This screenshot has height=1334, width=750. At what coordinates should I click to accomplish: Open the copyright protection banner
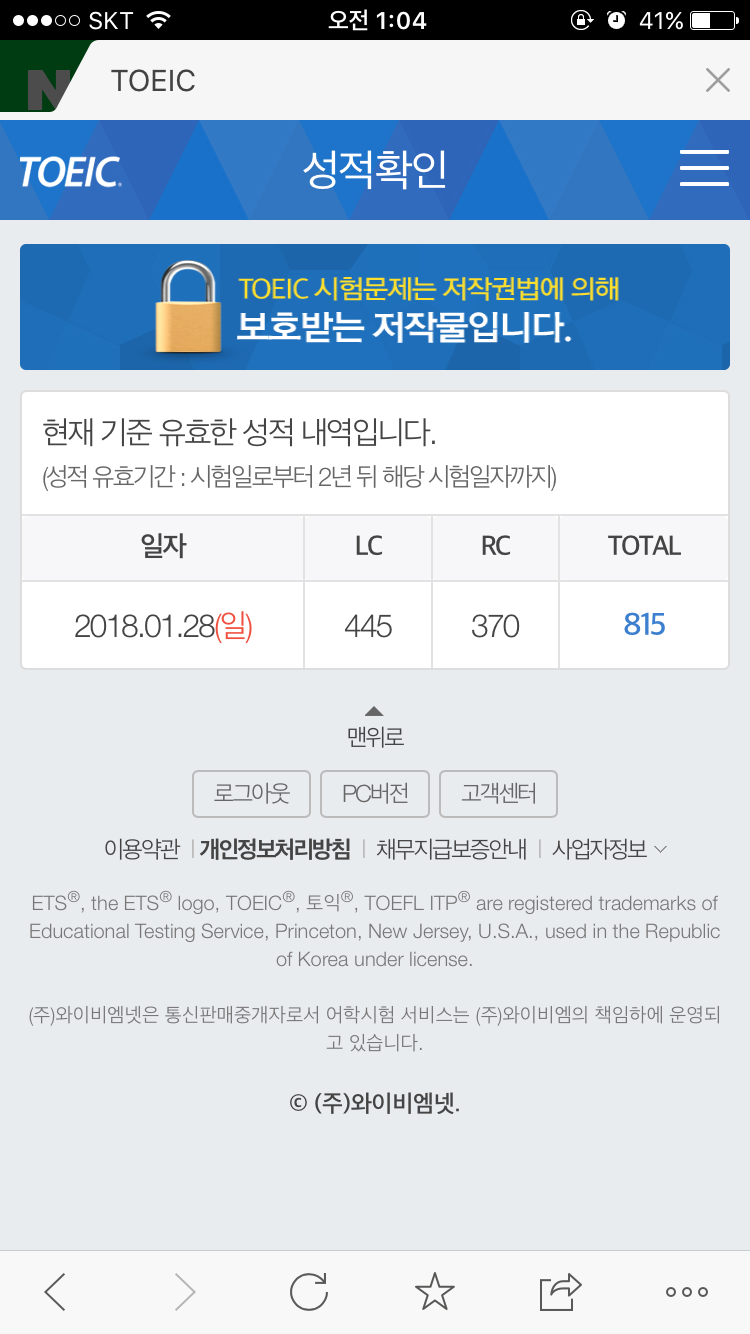click(x=375, y=307)
